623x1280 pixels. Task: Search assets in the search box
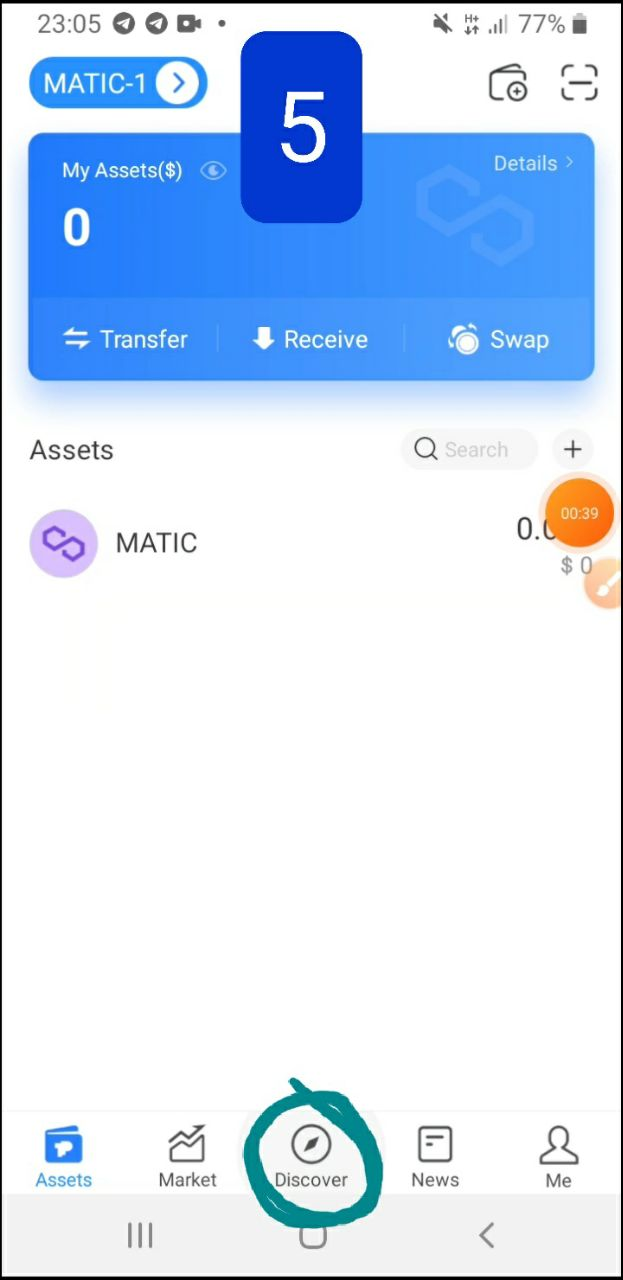point(470,450)
